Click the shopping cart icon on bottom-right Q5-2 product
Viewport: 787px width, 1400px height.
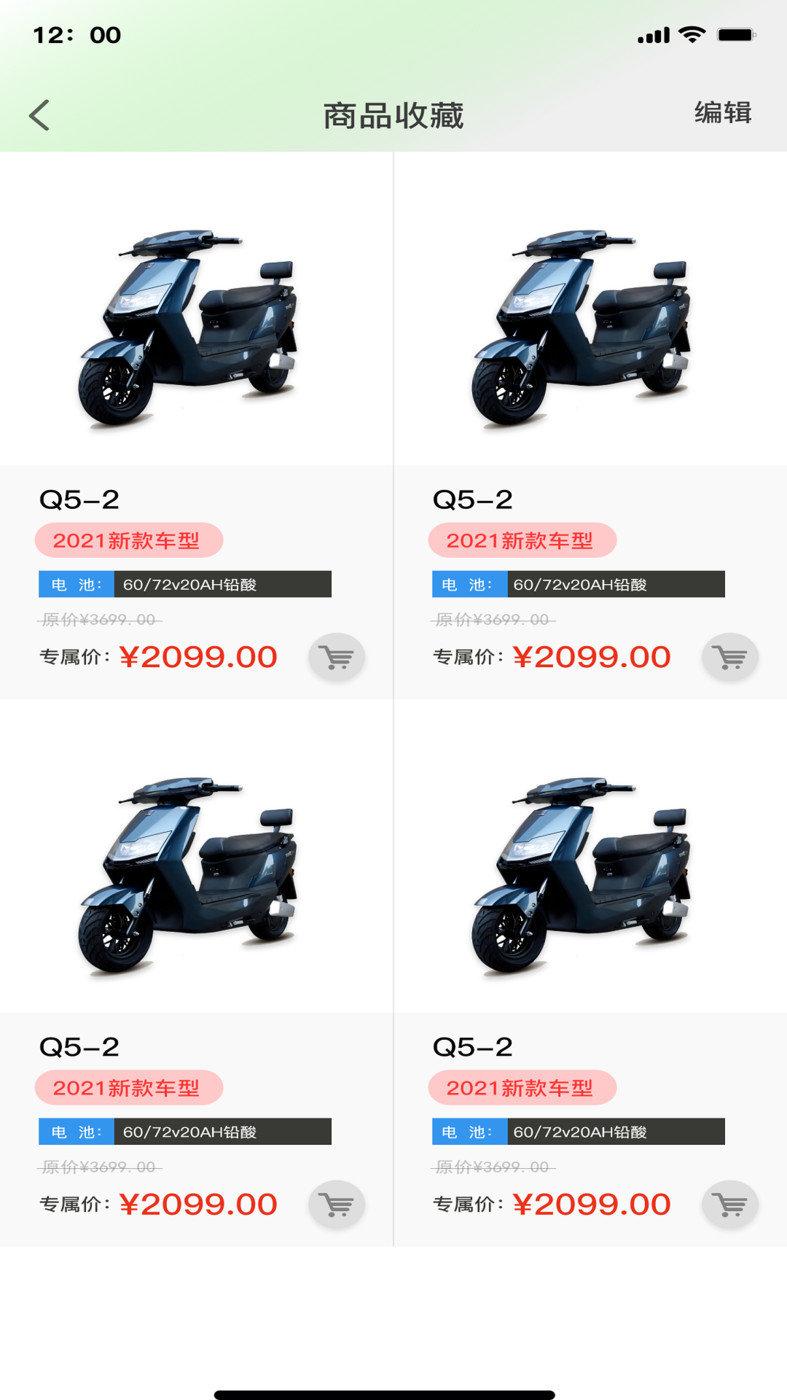coord(731,1204)
